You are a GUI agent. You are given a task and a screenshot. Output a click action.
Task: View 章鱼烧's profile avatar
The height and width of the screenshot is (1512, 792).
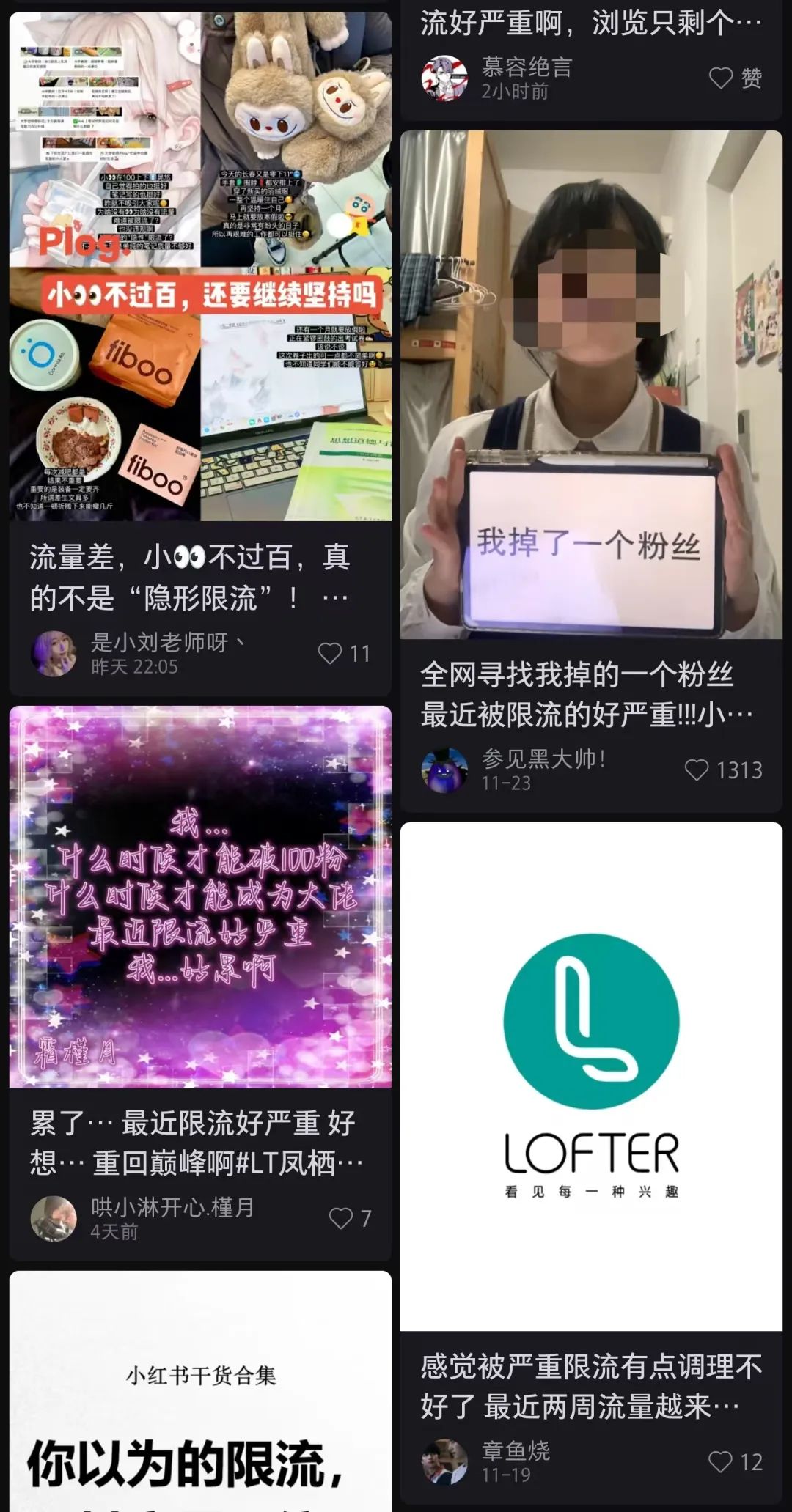click(x=444, y=1461)
